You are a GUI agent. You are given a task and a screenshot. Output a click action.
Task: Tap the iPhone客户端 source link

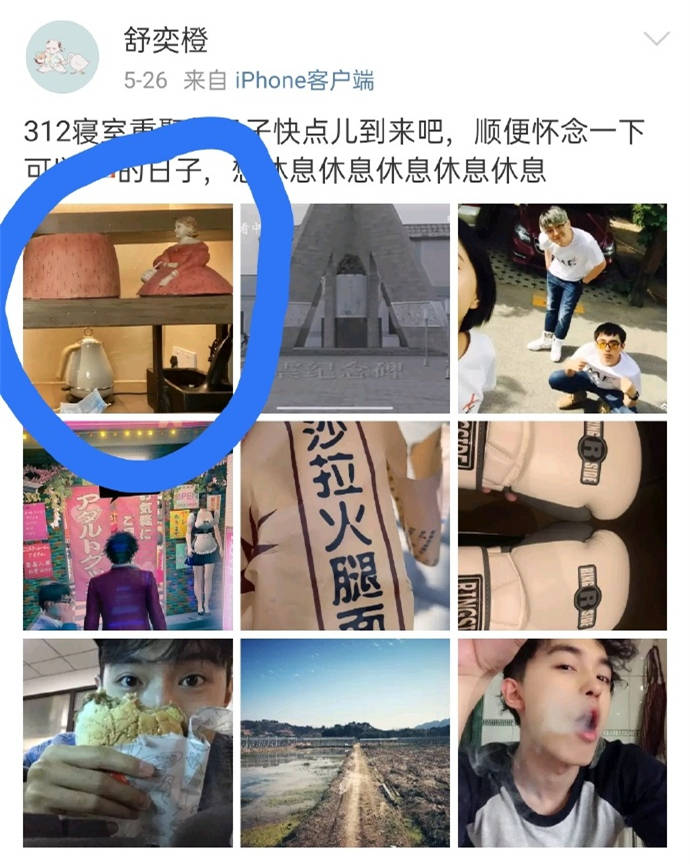point(305,81)
